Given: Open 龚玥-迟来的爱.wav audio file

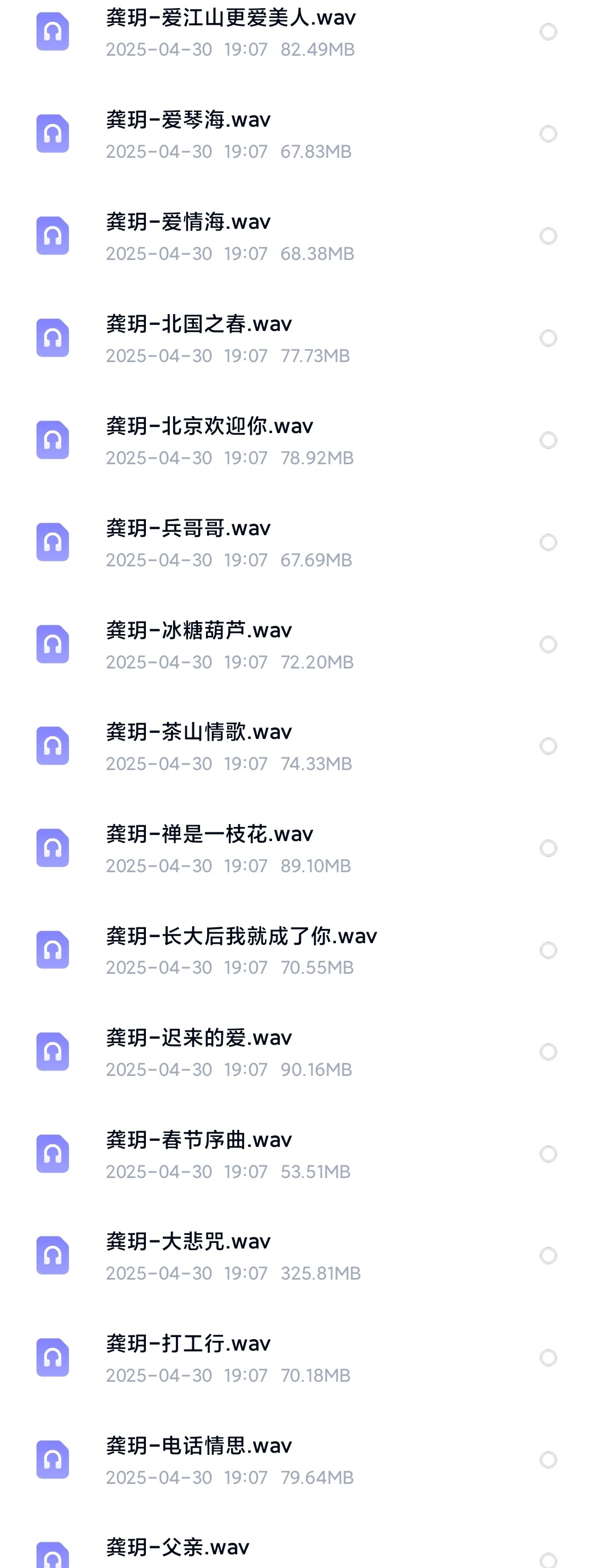Looking at the screenshot, I should 198,1038.
